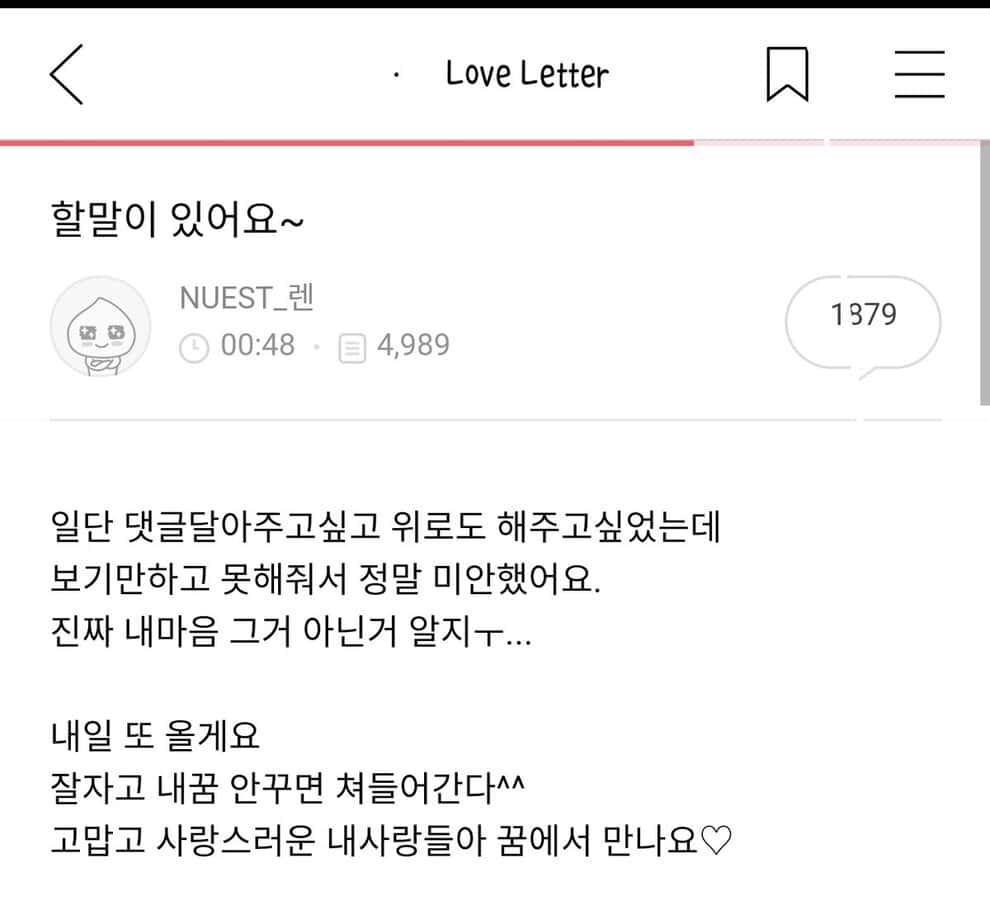Open the hamburger menu
The width and height of the screenshot is (990, 924).
[x=919, y=75]
